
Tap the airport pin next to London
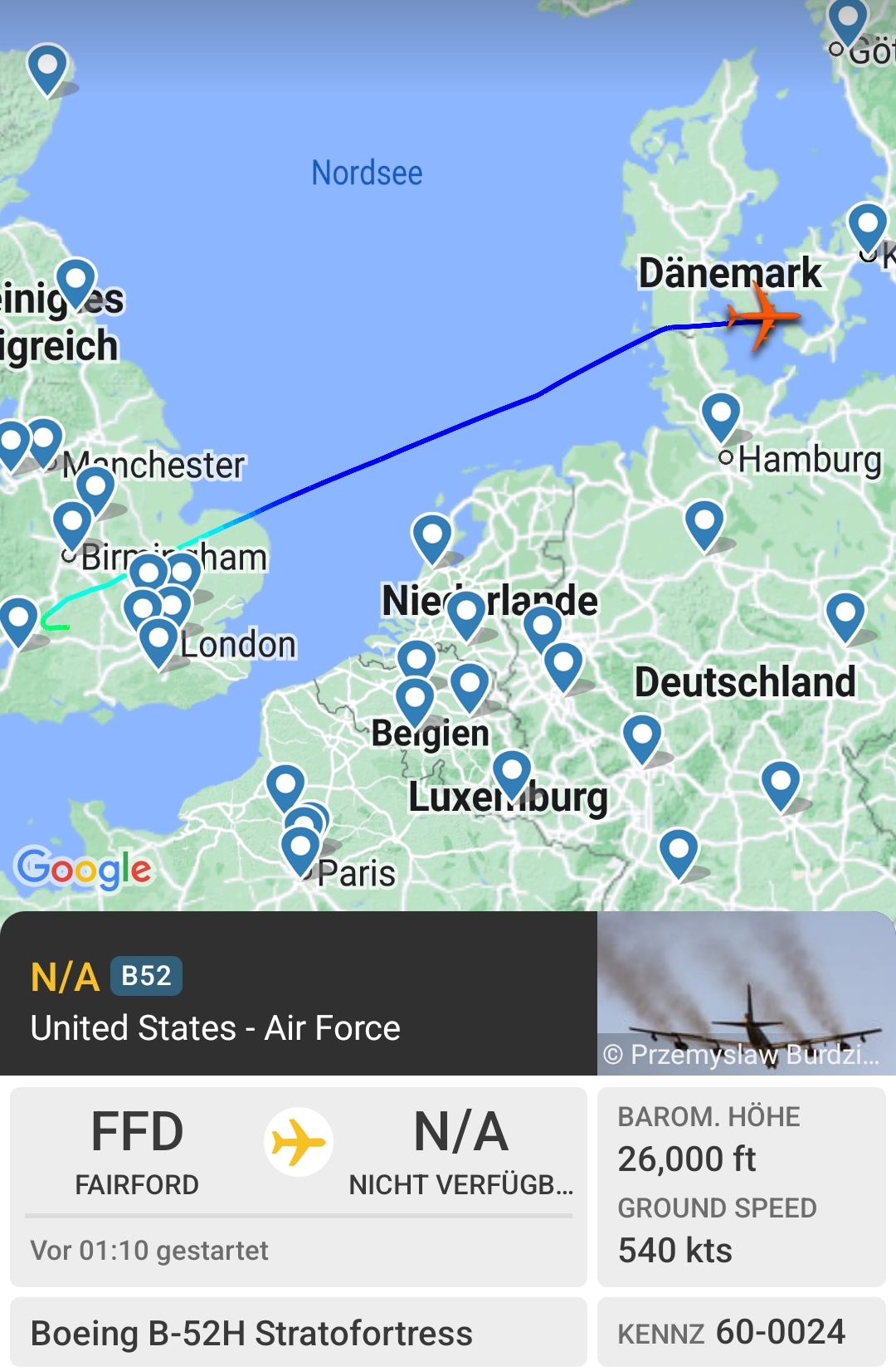tap(158, 642)
